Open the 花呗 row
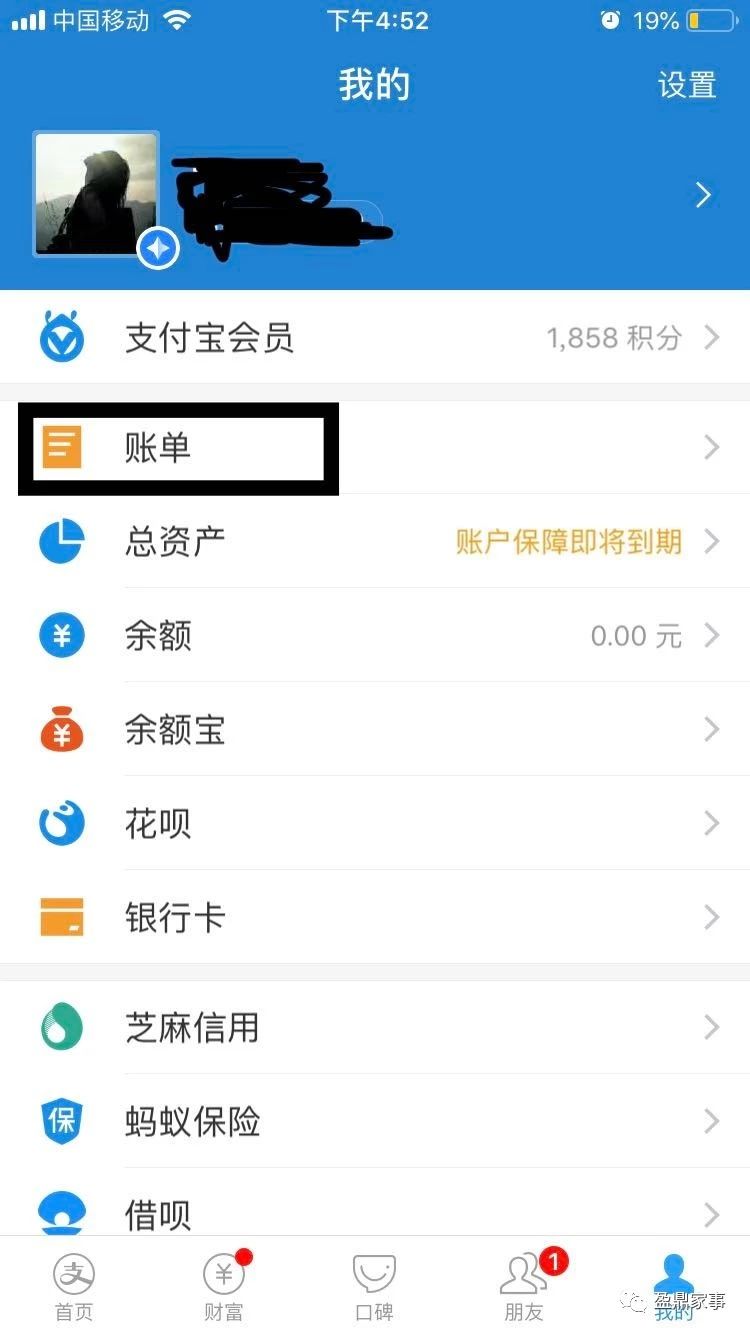750x1334 pixels. pyautogui.click(x=375, y=824)
